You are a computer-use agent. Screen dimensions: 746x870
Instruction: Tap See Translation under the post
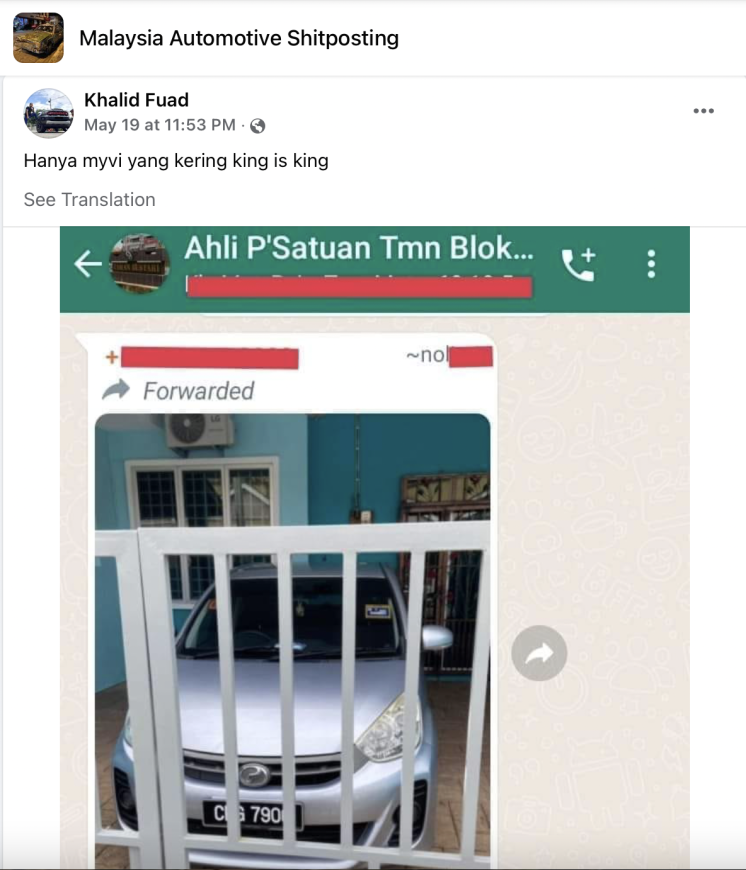(x=89, y=199)
